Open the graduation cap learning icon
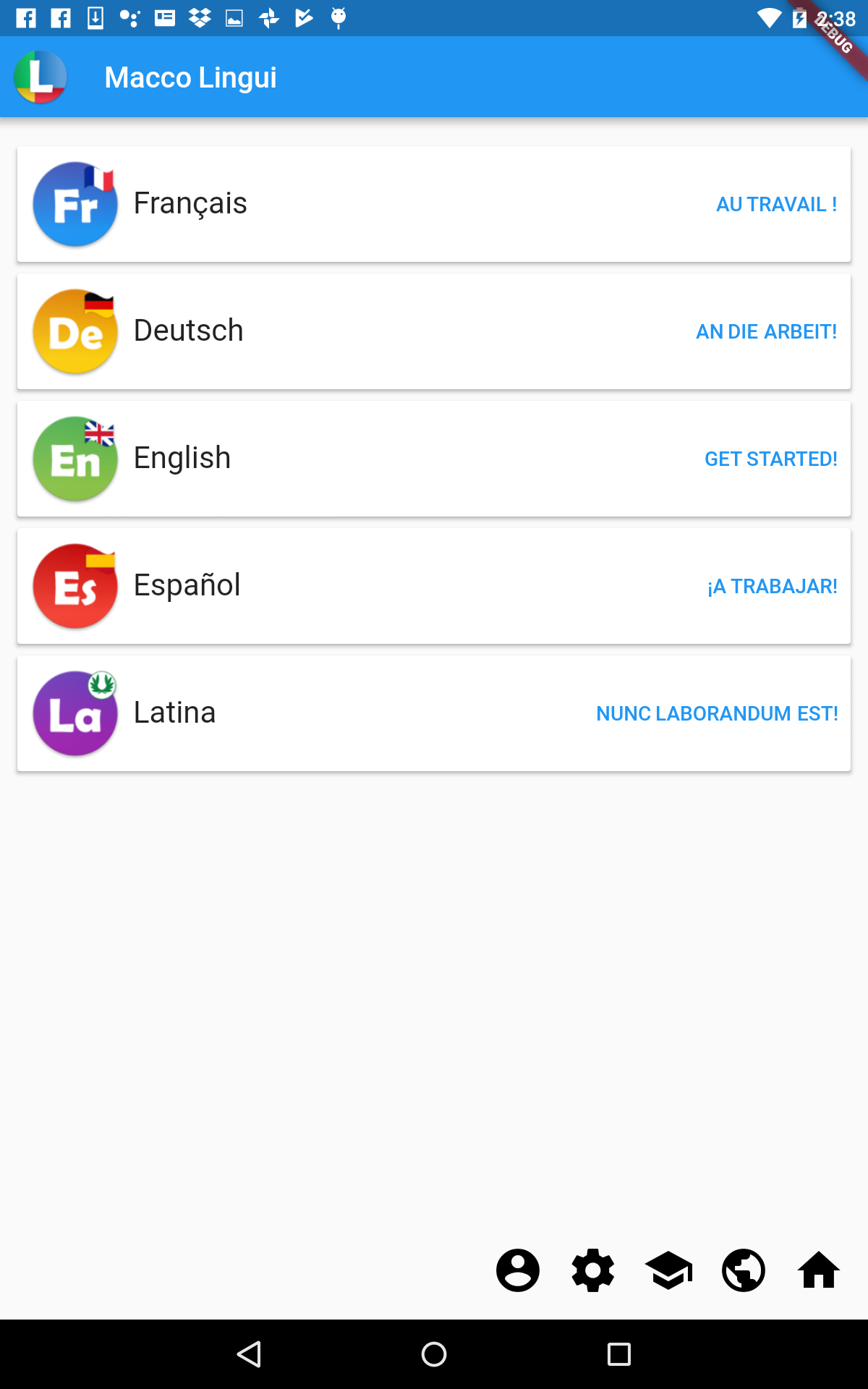This screenshot has width=868, height=1389. (x=668, y=1270)
